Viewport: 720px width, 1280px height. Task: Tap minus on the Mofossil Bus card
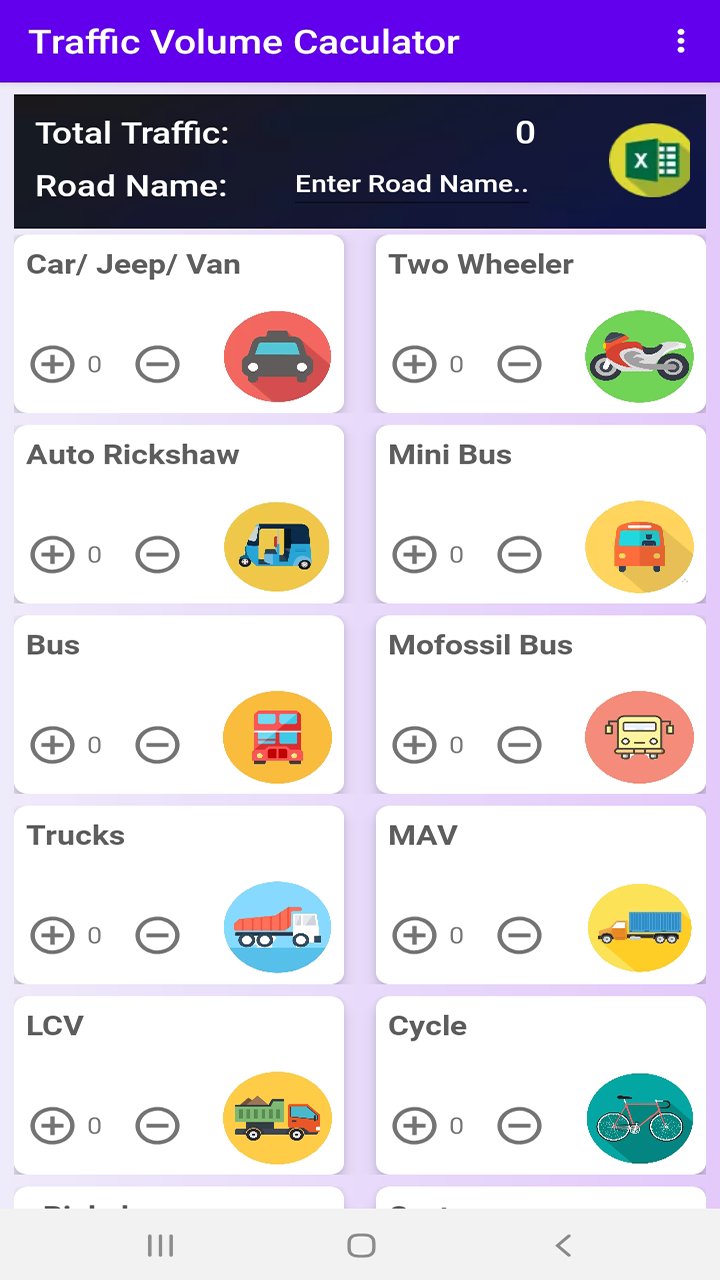click(x=519, y=744)
